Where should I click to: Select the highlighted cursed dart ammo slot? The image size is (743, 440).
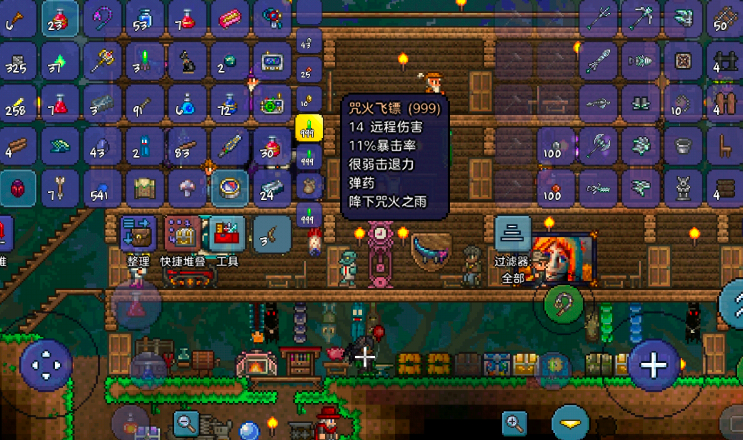coord(308,128)
